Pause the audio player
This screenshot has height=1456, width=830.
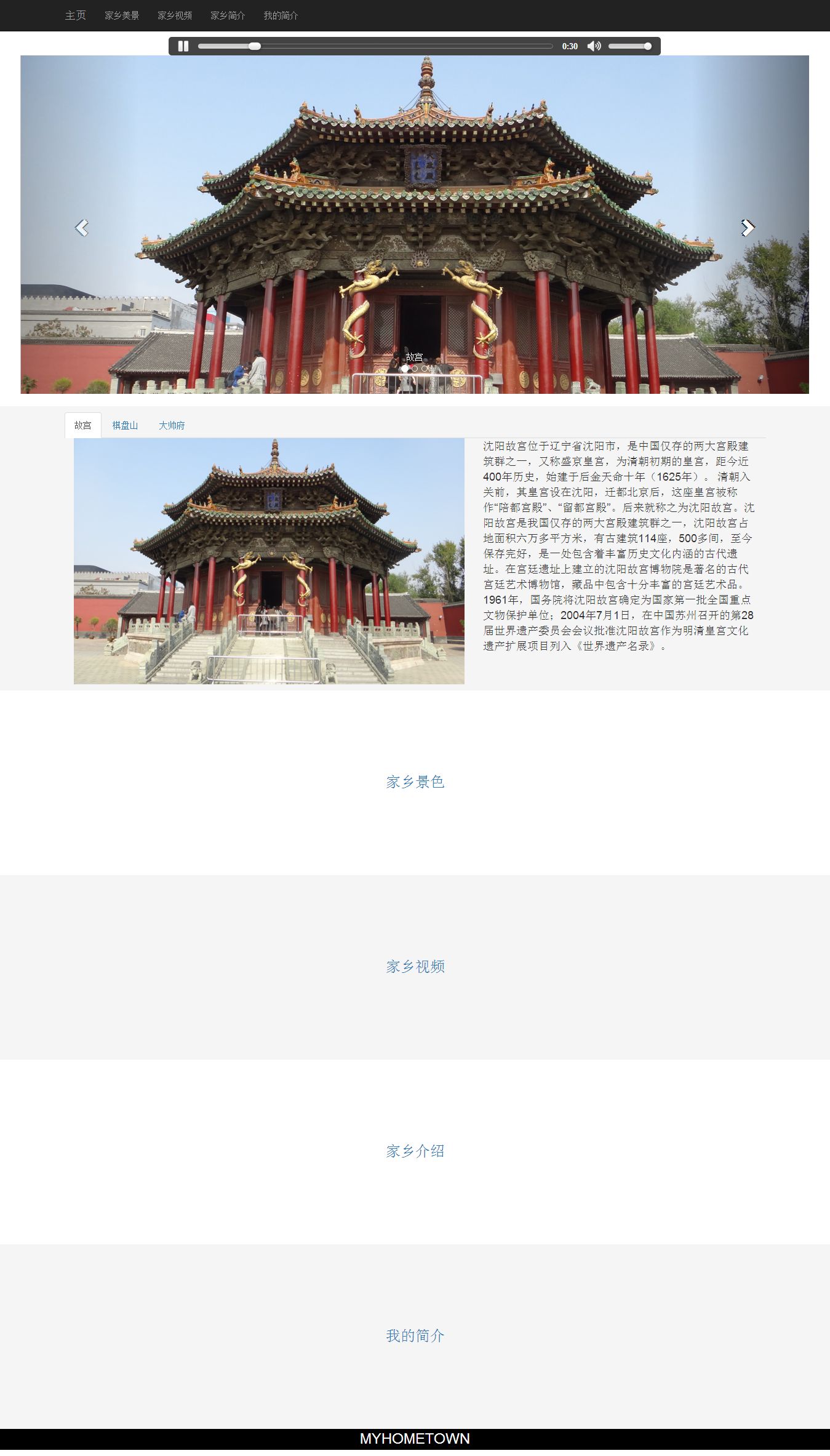[183, 46]
